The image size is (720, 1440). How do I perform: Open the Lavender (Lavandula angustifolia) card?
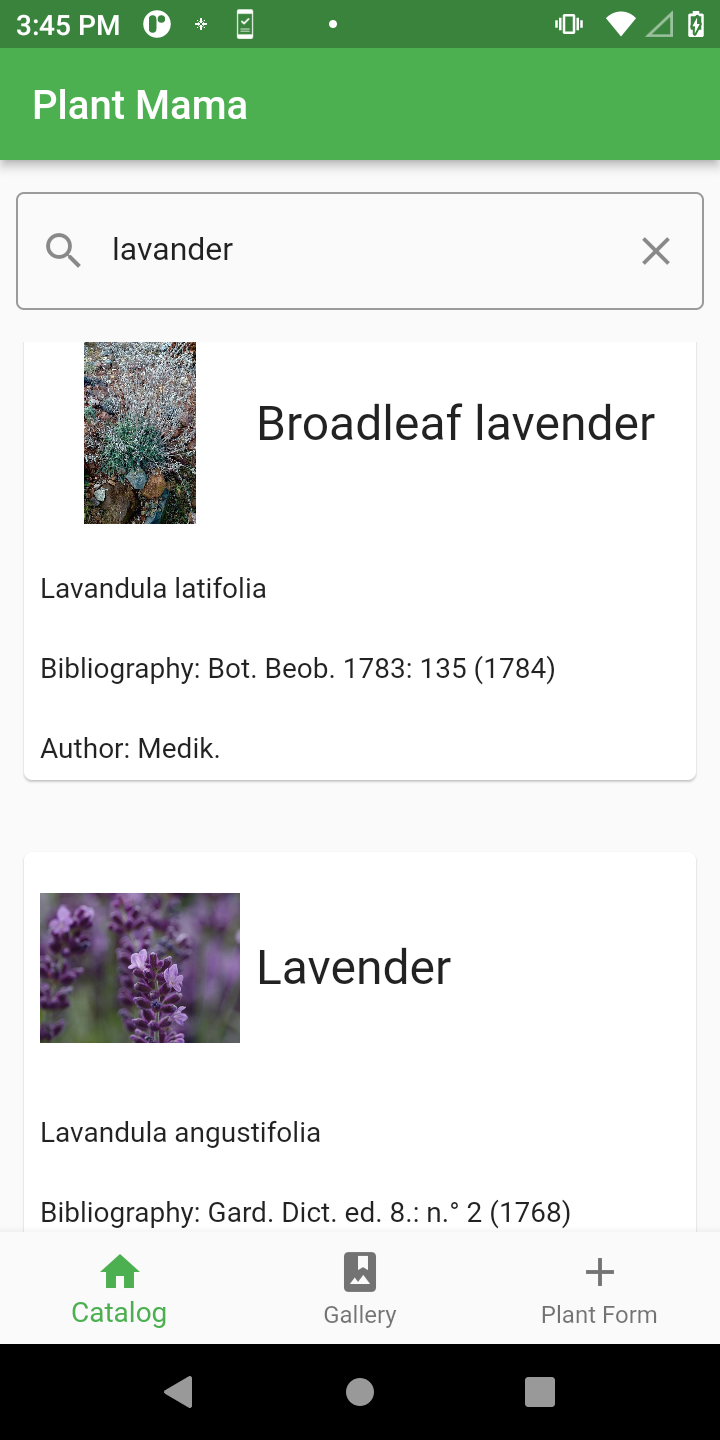[x=360, y=1041]
